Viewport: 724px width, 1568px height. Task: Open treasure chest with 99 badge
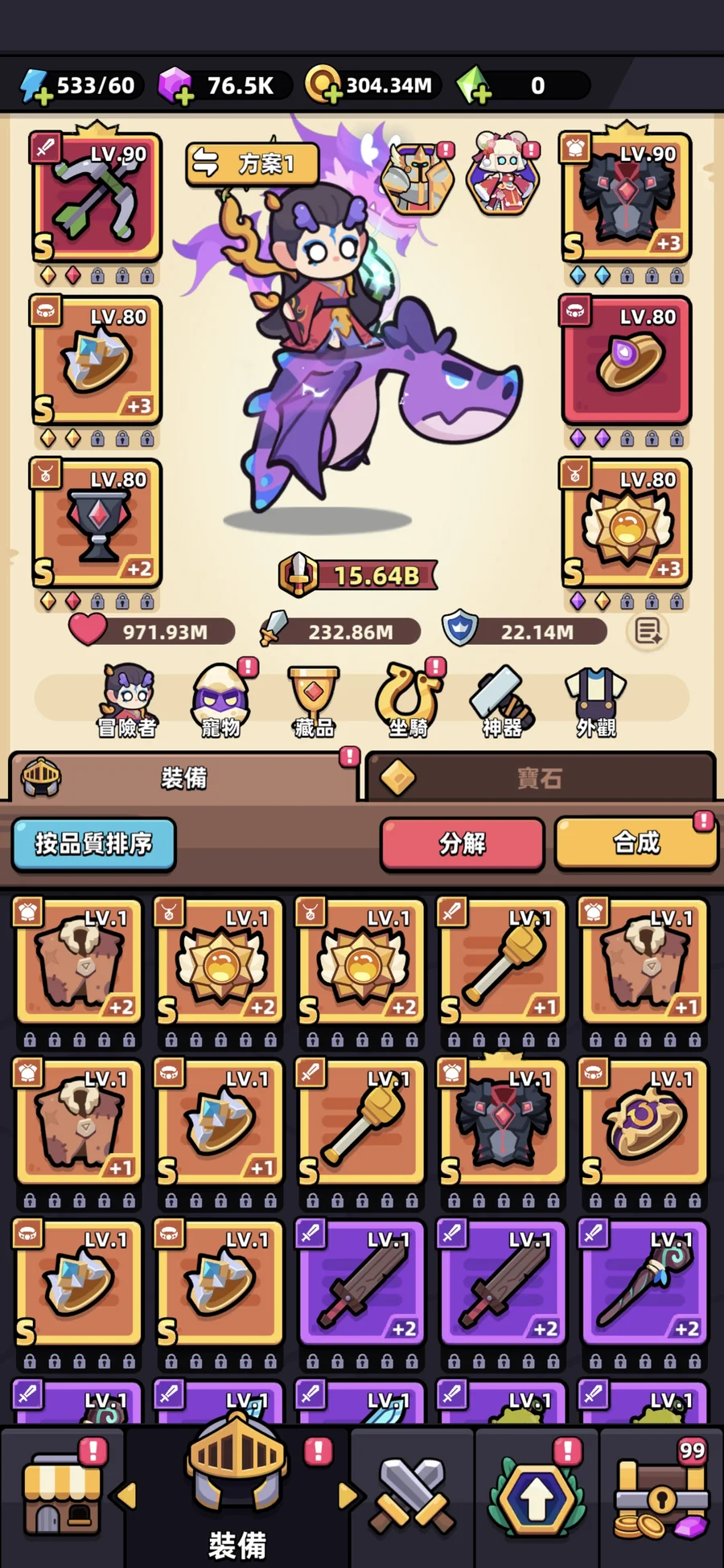coord(661,1497)
